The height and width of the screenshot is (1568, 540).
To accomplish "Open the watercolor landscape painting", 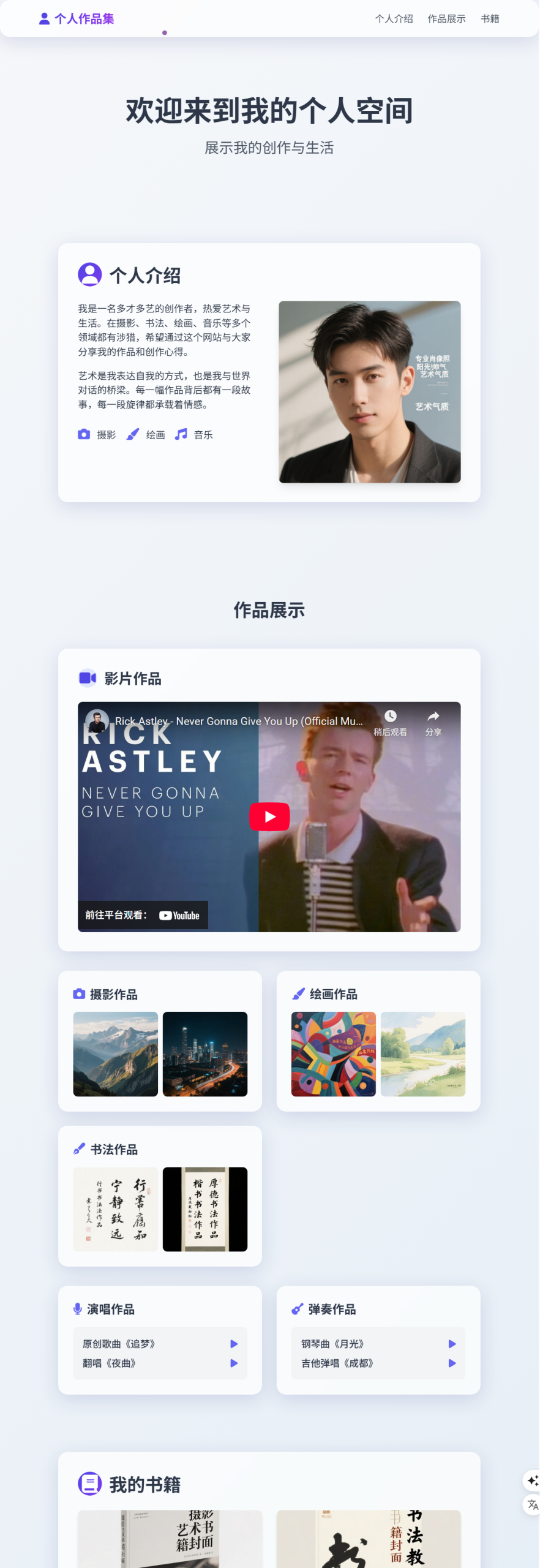I will [x=423, y=1053].
